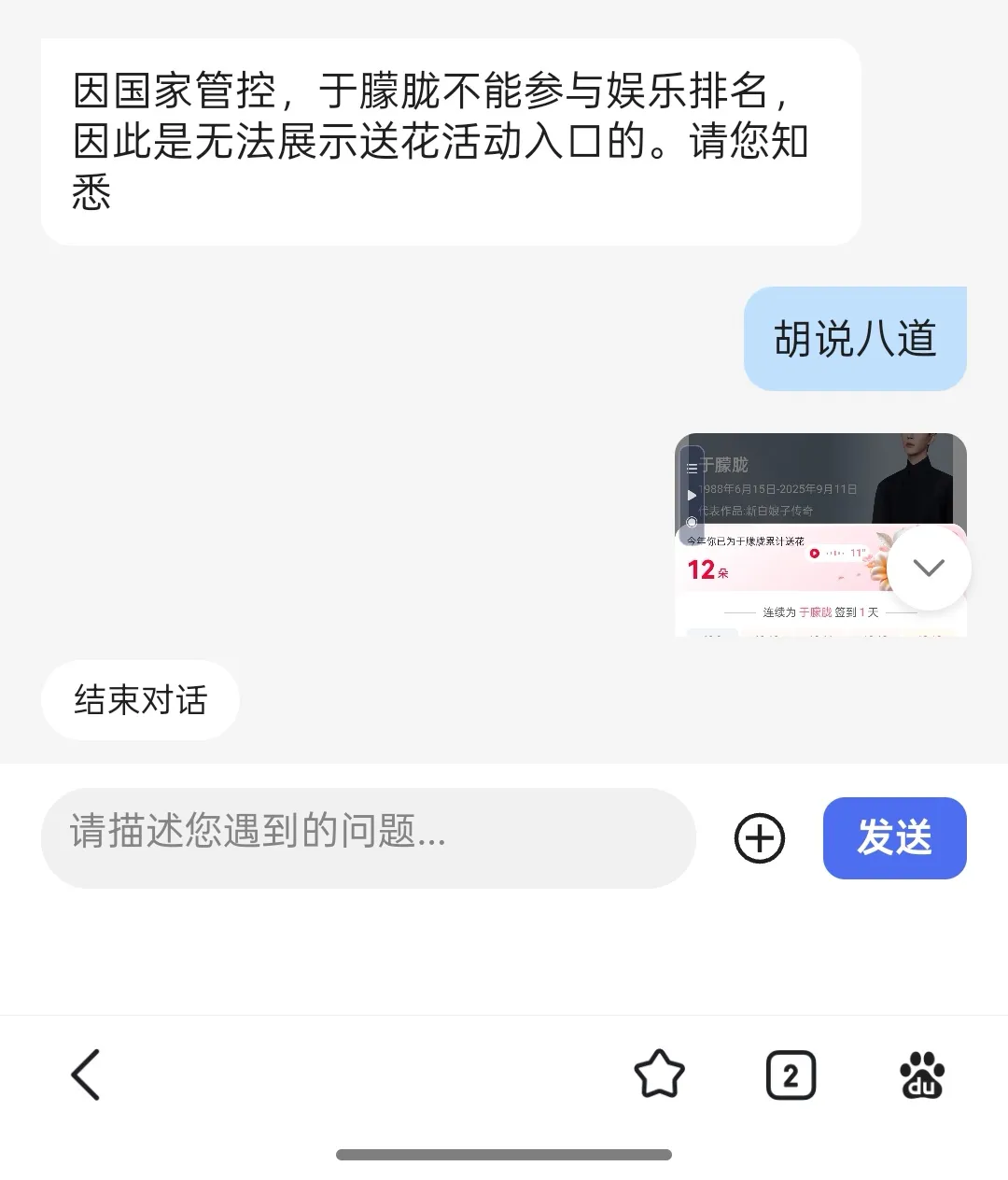Screen dimensions: 1008x1180
Task: Go back with the browser back arrow
Action: click(x=86, y=1075)
